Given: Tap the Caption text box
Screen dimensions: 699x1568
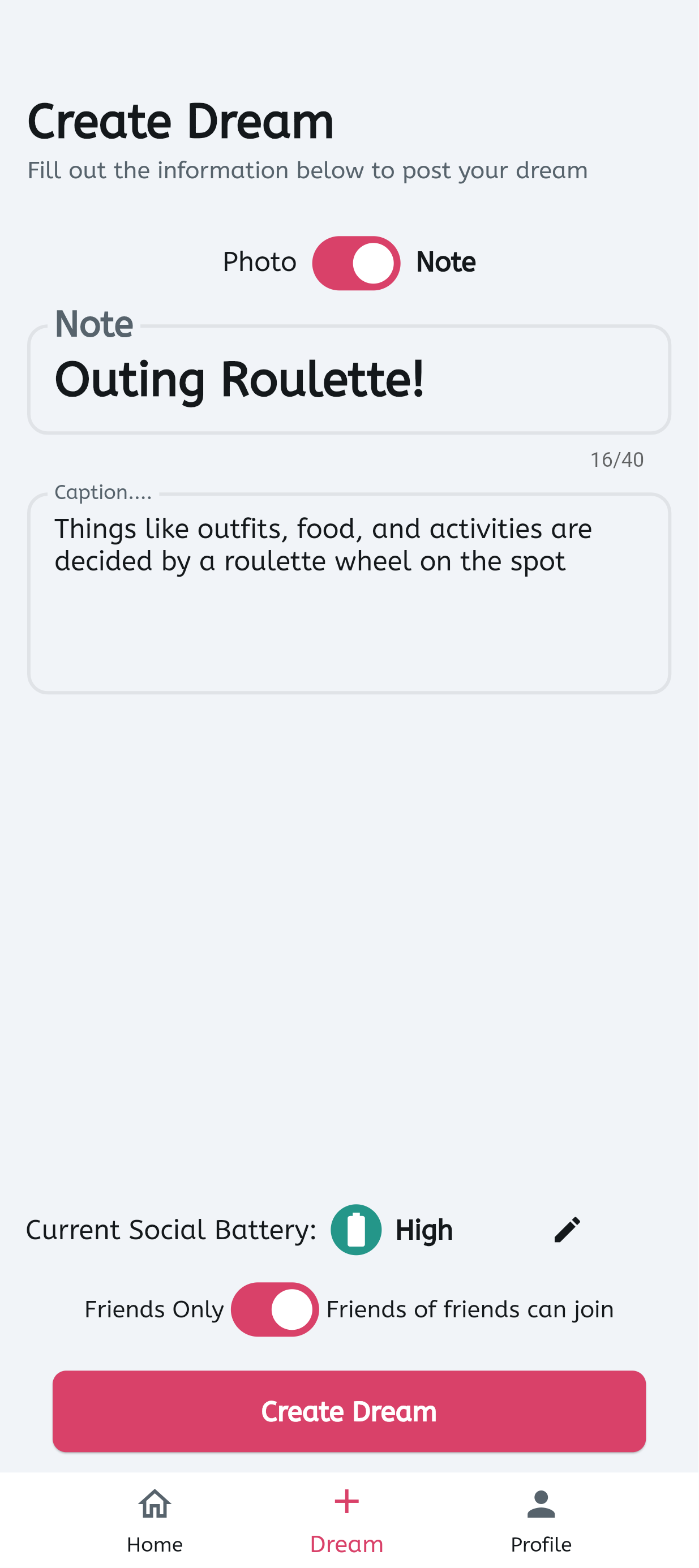Looking at the screenshot, I should (x=349, y=594).
